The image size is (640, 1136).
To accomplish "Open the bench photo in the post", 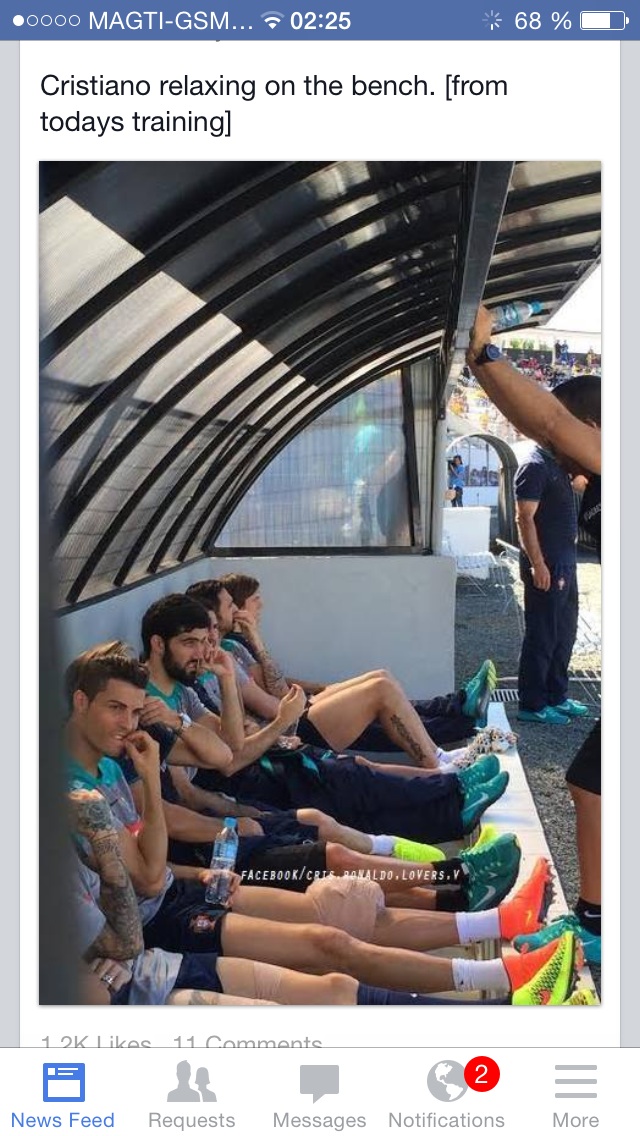I will (x=320, y=582).
